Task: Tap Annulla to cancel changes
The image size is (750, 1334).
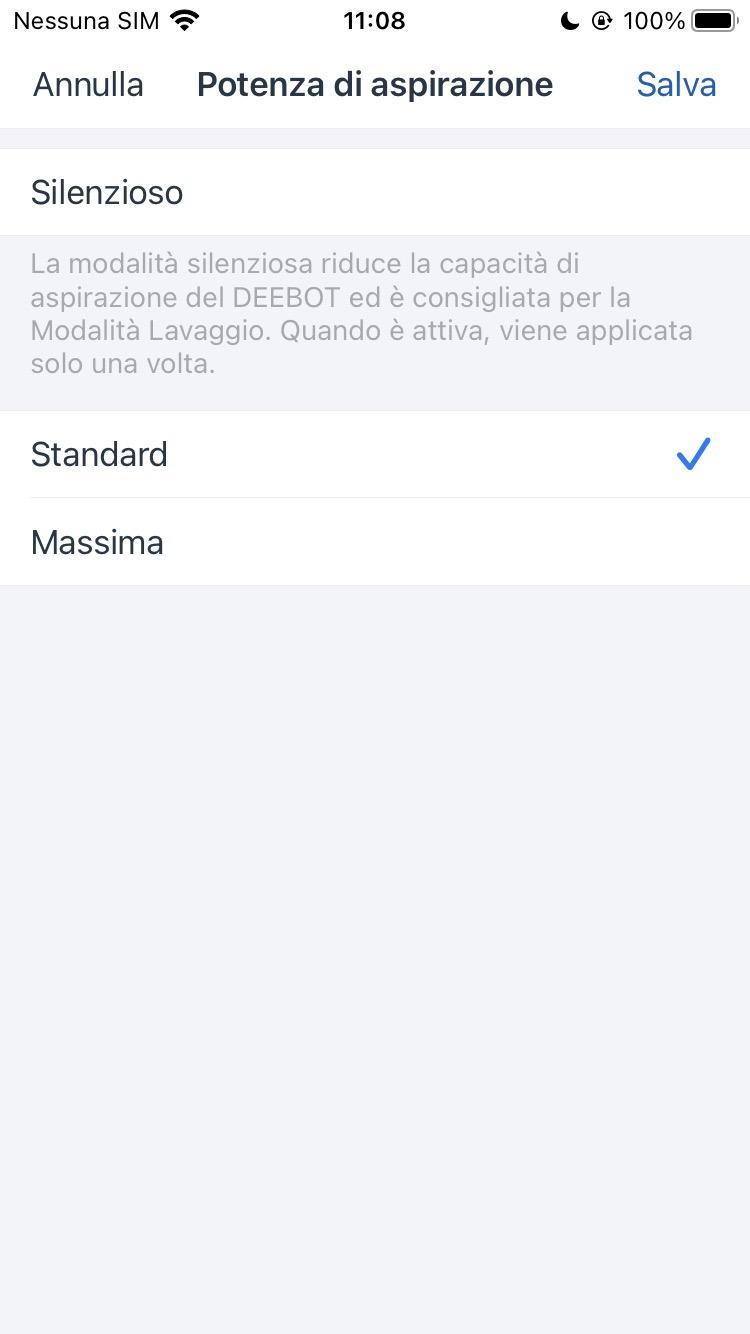Action: (x=88, y=85)
